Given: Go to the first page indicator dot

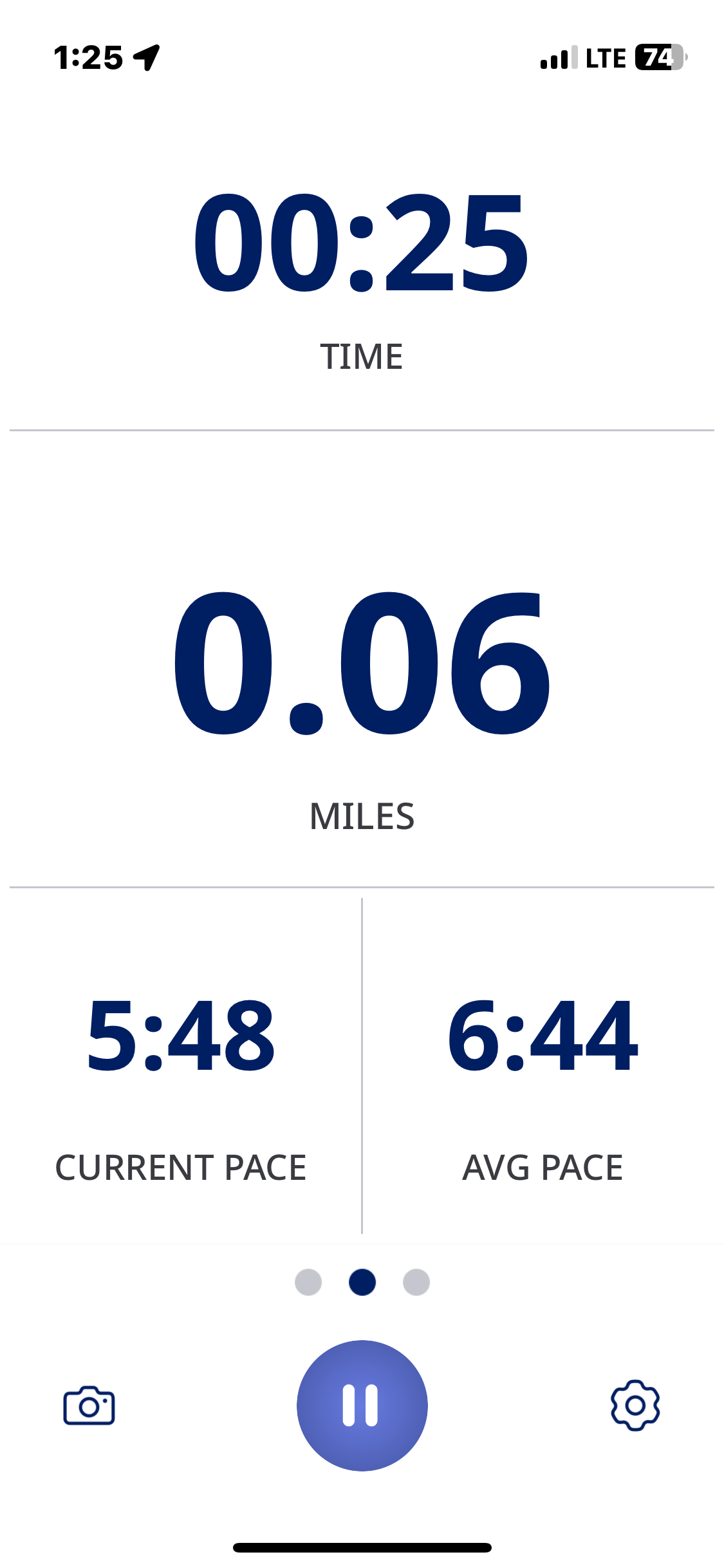Looking at the screenshot, I should pos(308,1282).
